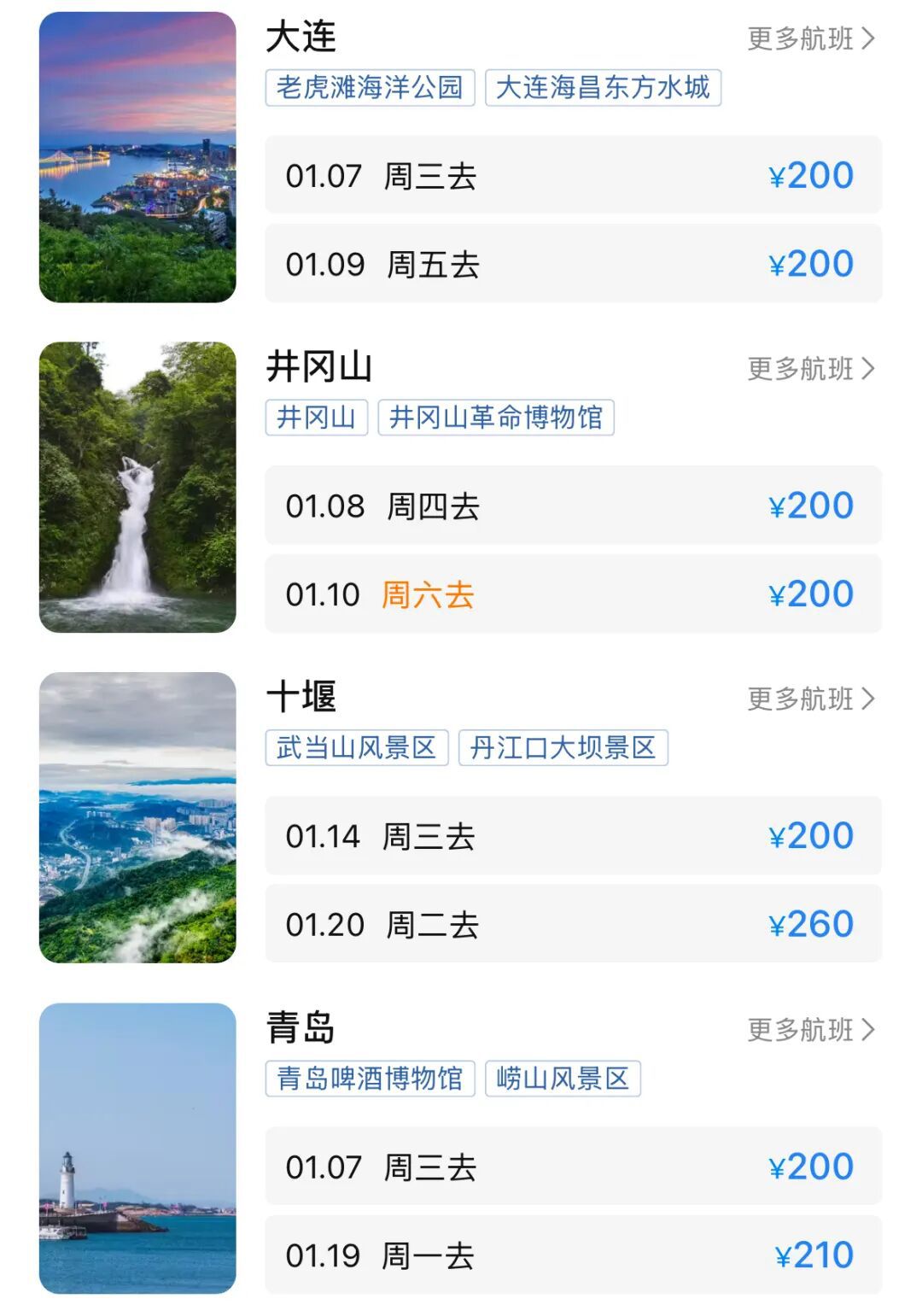The height and width of the screenshot is (1316, 922).
Task: Select the 青岛啤酒博物馆 tag
Action: click(x=370, y=1079)
